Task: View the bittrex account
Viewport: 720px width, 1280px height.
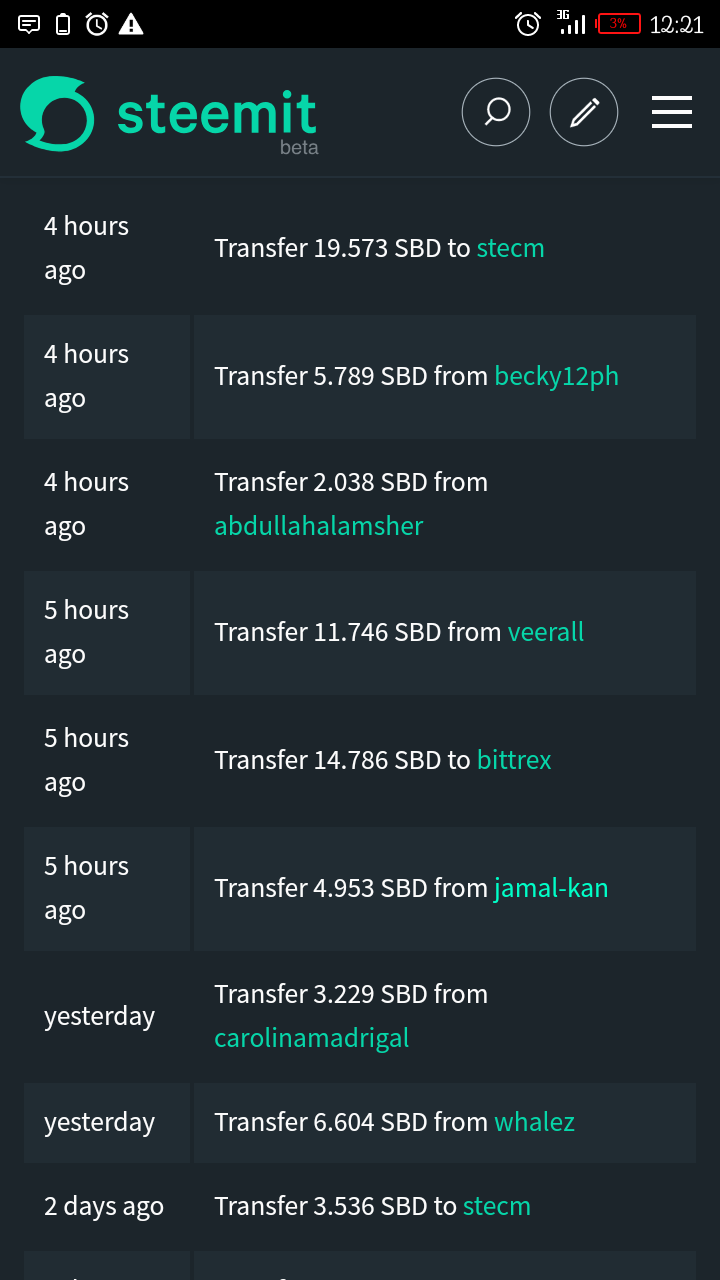Action: click(x=514, y=760)
